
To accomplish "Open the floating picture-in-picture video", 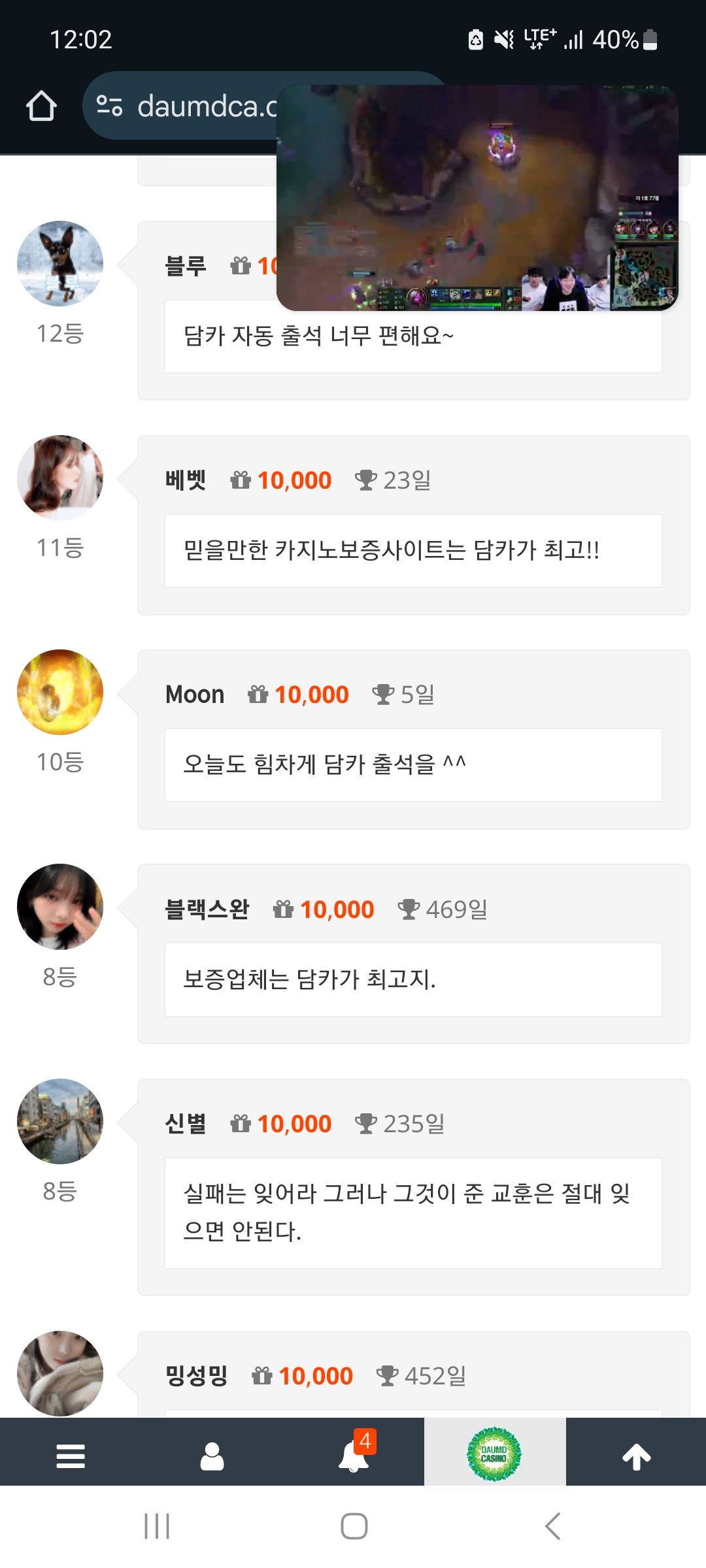I will (477, 198).
